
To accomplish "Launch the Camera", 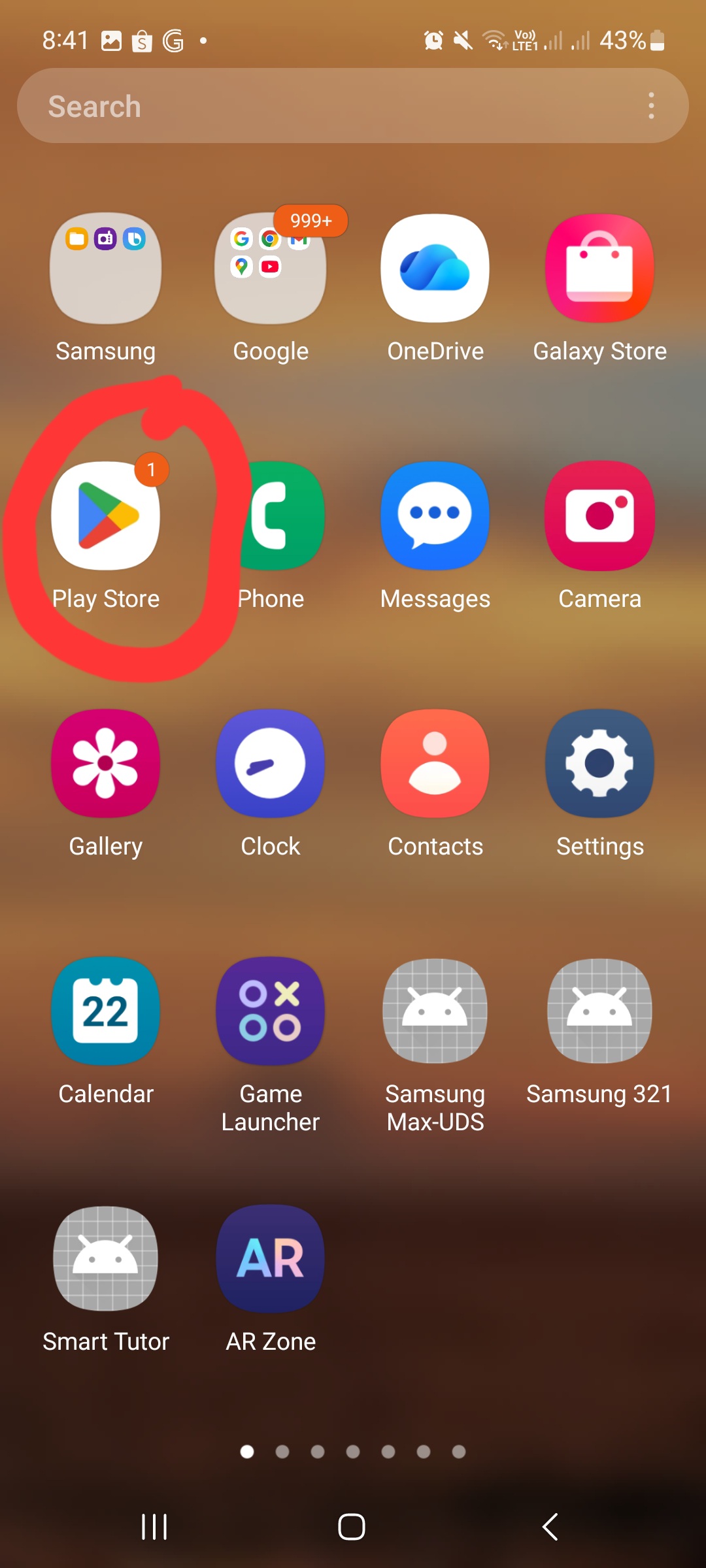I will coord(600,516).
